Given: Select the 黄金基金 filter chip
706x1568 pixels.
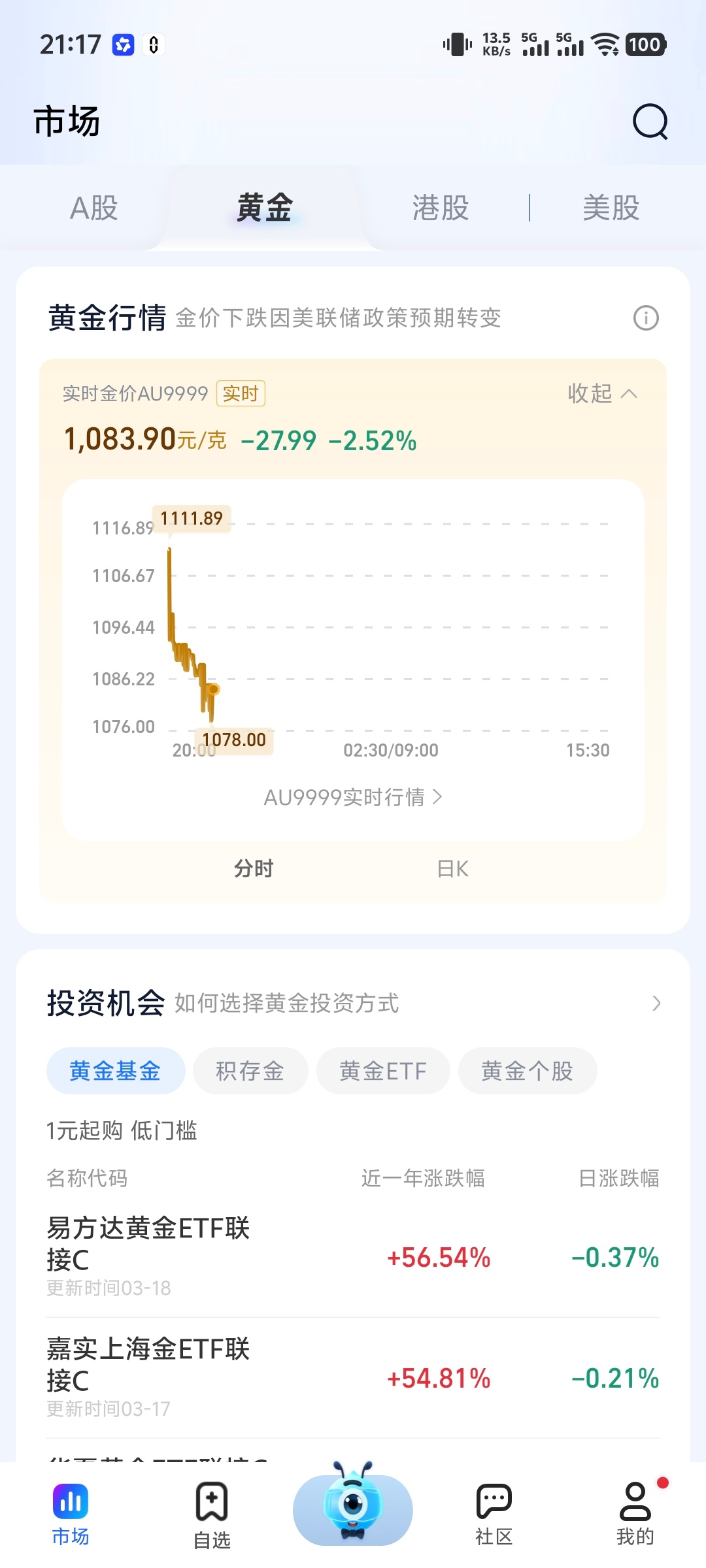Looking at the screenshot, I should (115, 1070).
